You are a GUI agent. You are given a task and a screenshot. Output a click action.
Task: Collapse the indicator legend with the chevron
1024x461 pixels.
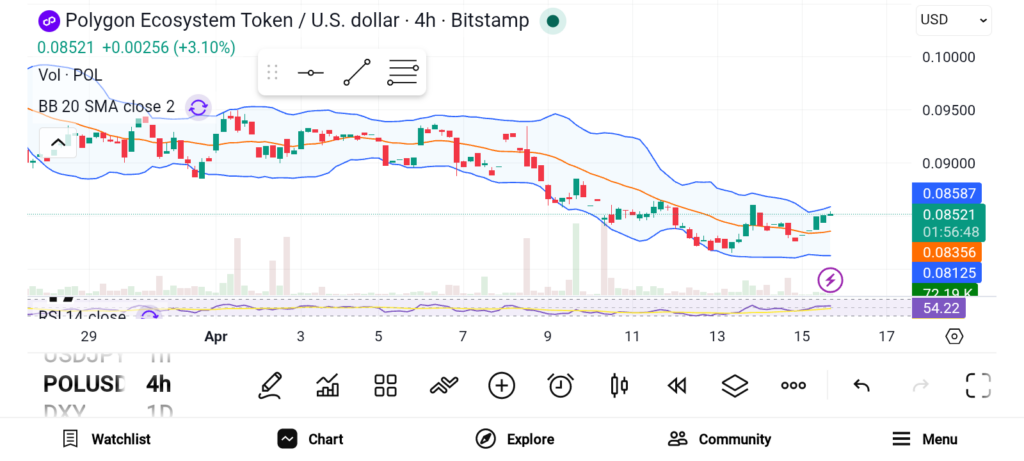57,143
